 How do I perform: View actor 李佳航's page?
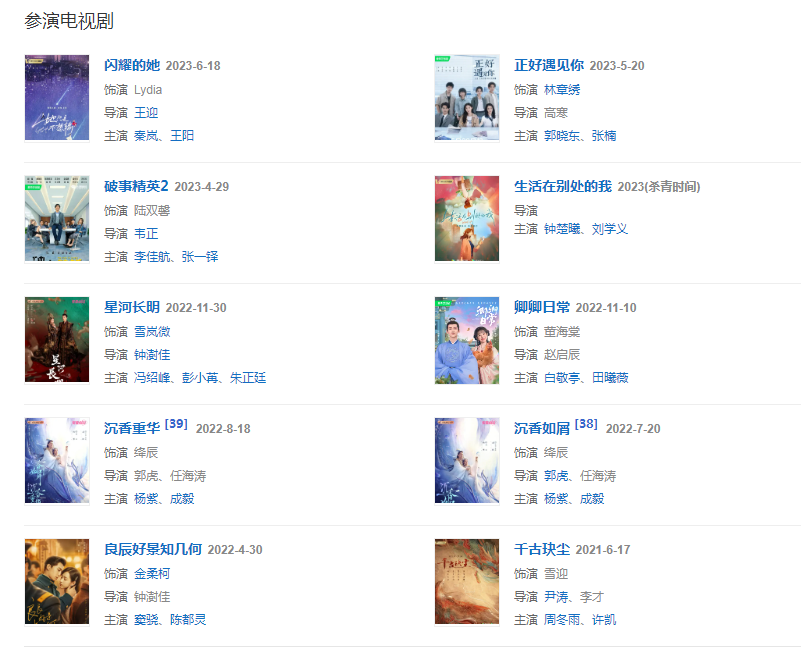coord(152,257)
